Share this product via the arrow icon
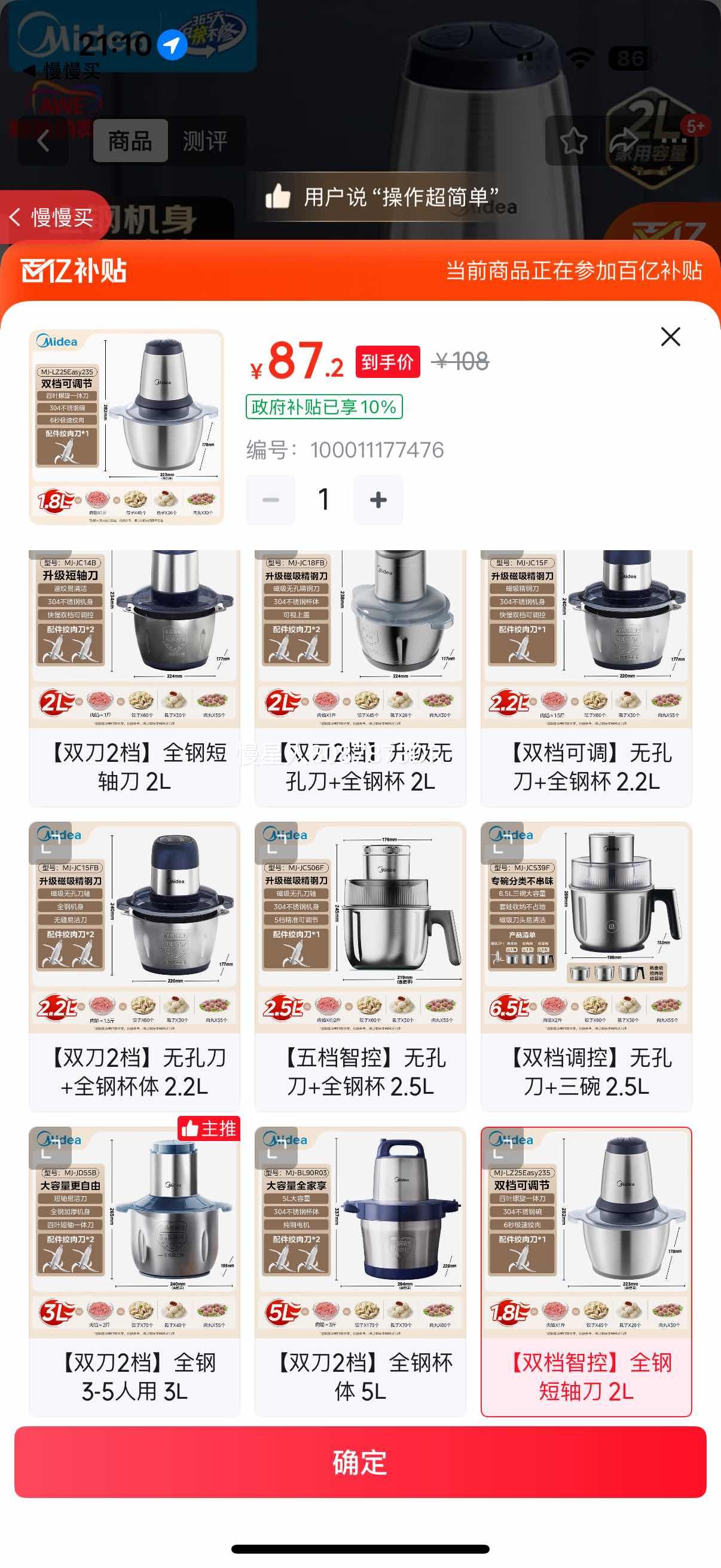The image size is (721, 1568). click(624, 141)
